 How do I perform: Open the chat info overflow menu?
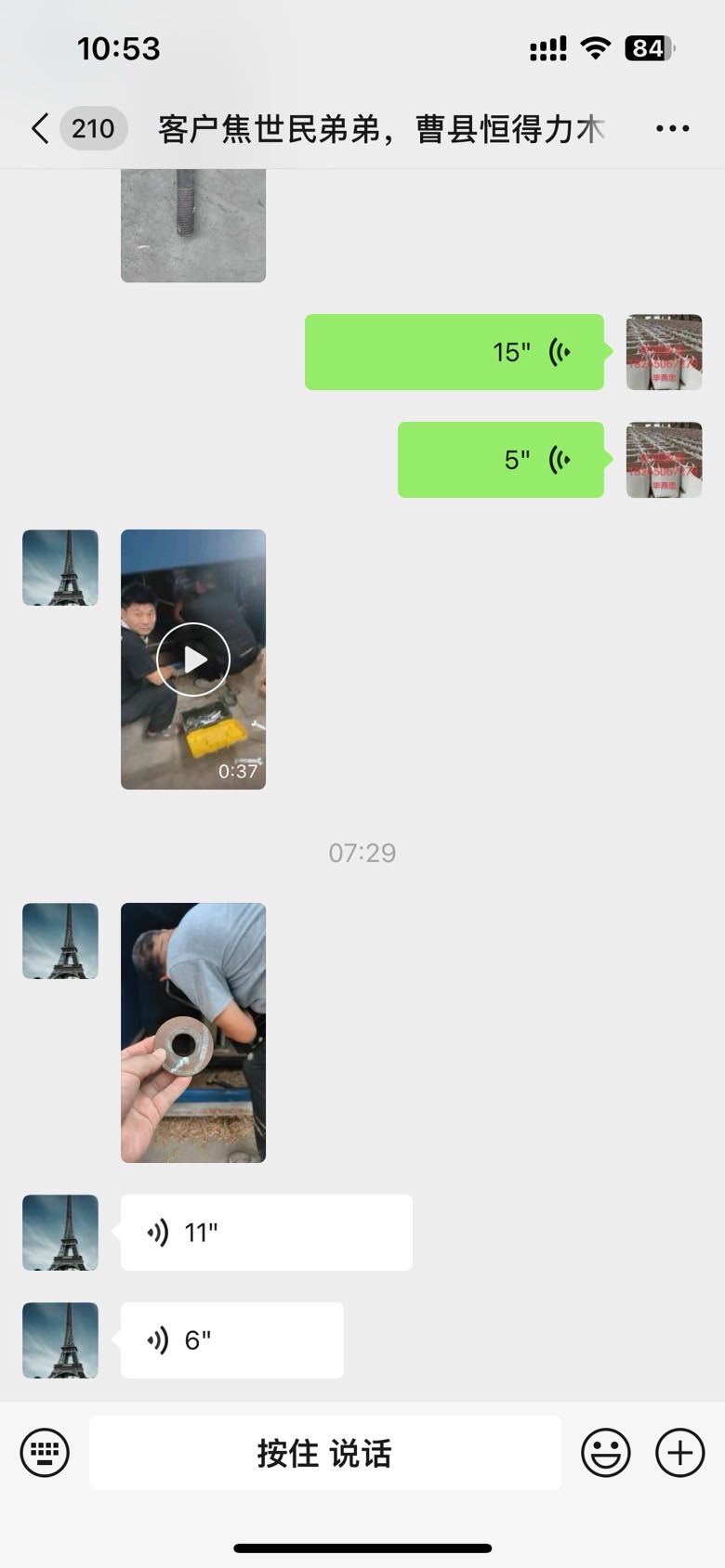click(x=672, y=128)
